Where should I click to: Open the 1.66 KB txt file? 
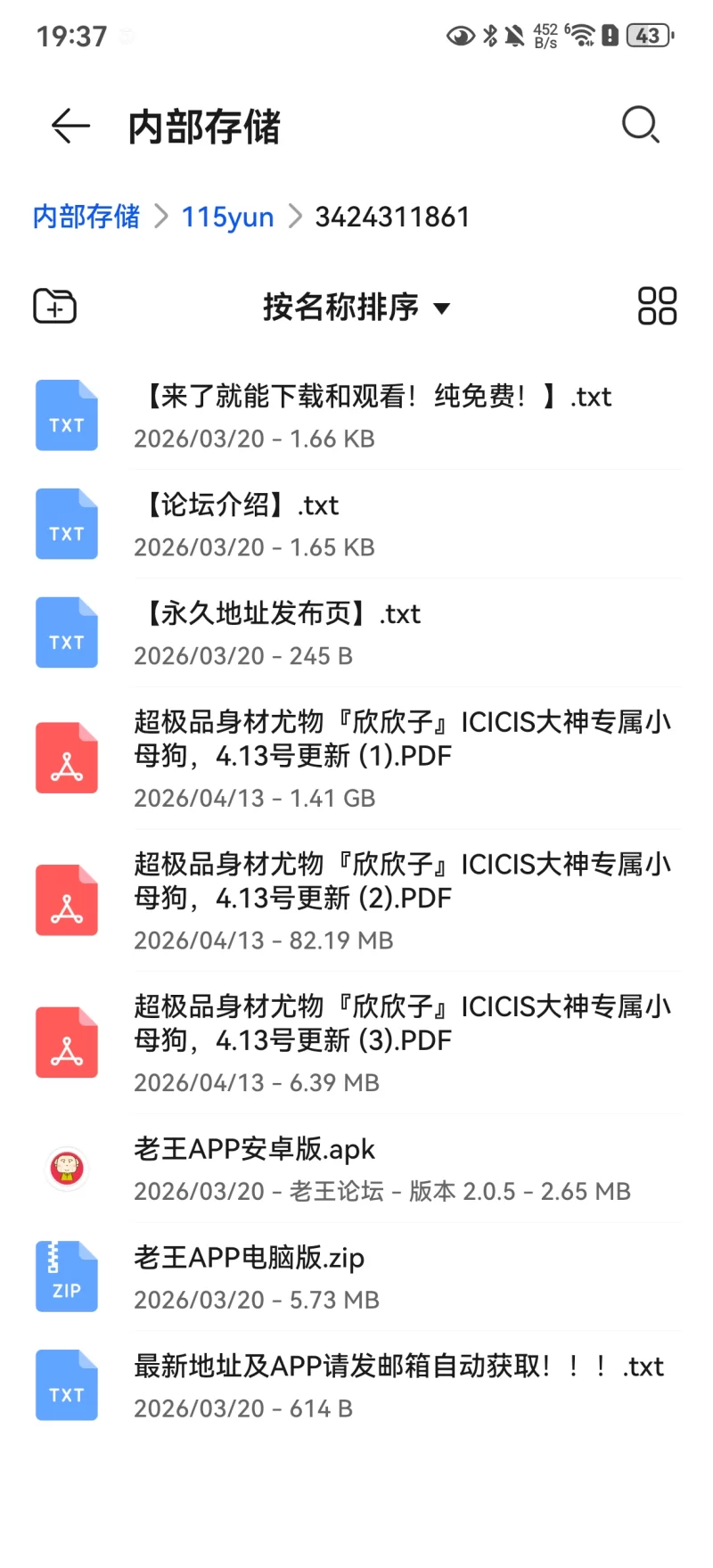(x=356, y=415)
